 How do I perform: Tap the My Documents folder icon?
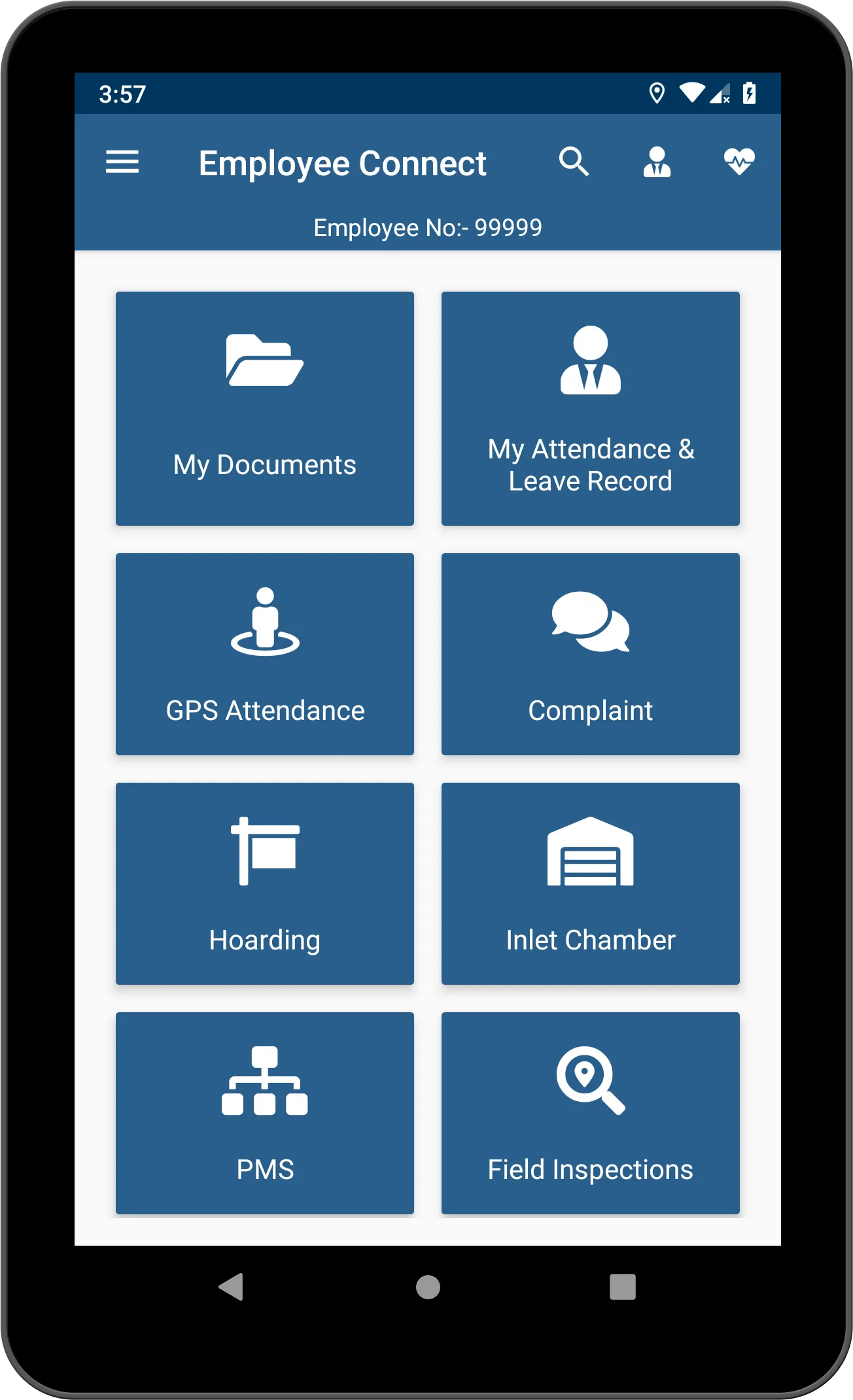264,365
